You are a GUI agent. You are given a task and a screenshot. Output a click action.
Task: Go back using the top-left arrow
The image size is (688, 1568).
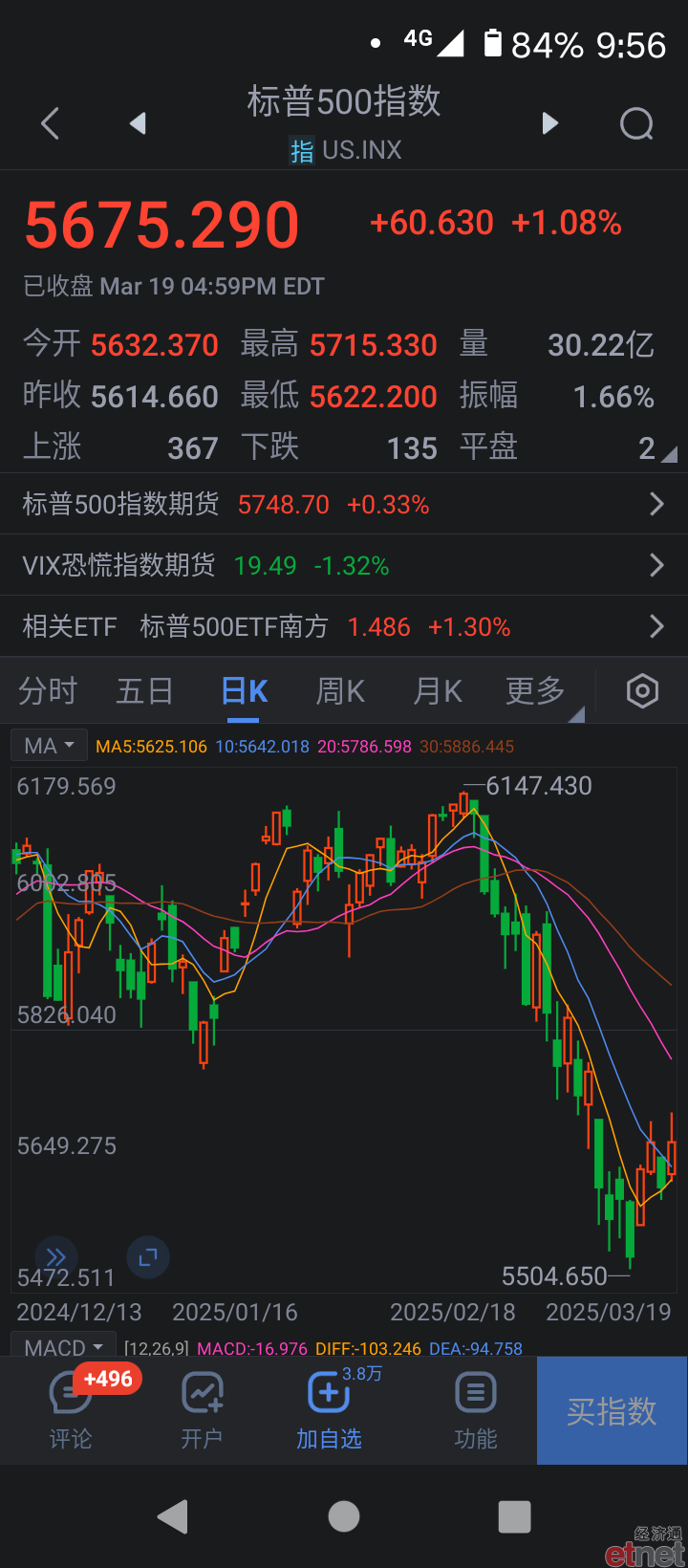[x=50, y=123]
